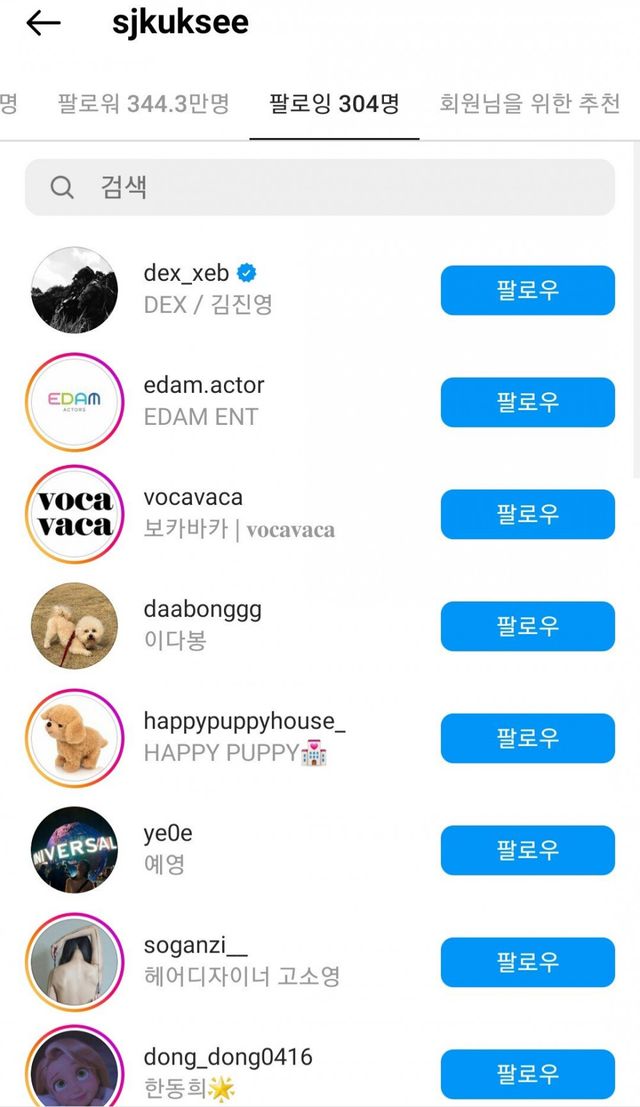Follow edam.actor account

coord(527,402)
